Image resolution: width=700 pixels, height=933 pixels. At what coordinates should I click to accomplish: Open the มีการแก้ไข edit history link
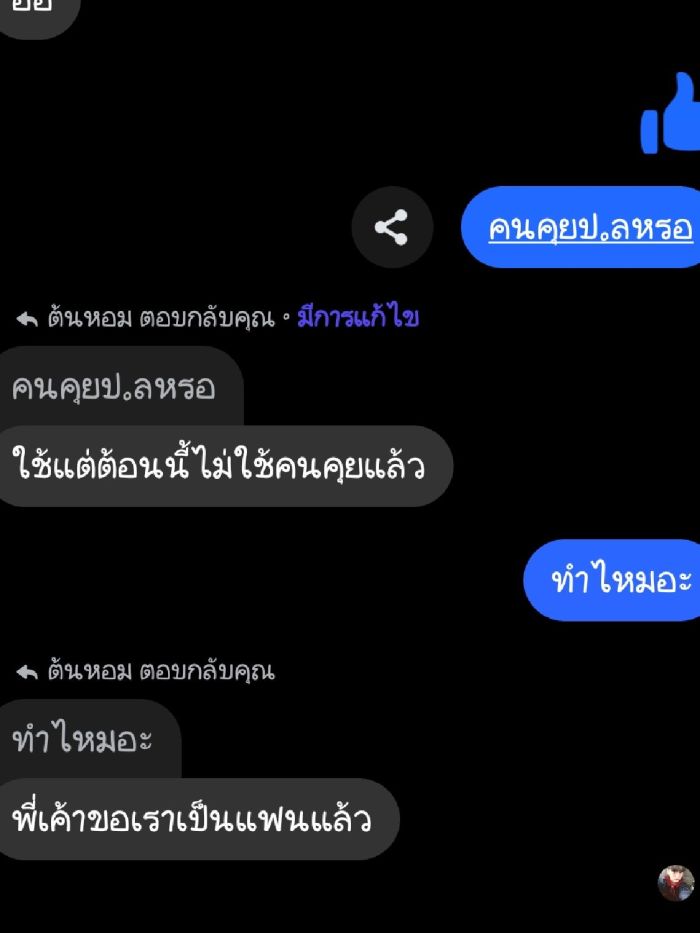coord(357,318)
